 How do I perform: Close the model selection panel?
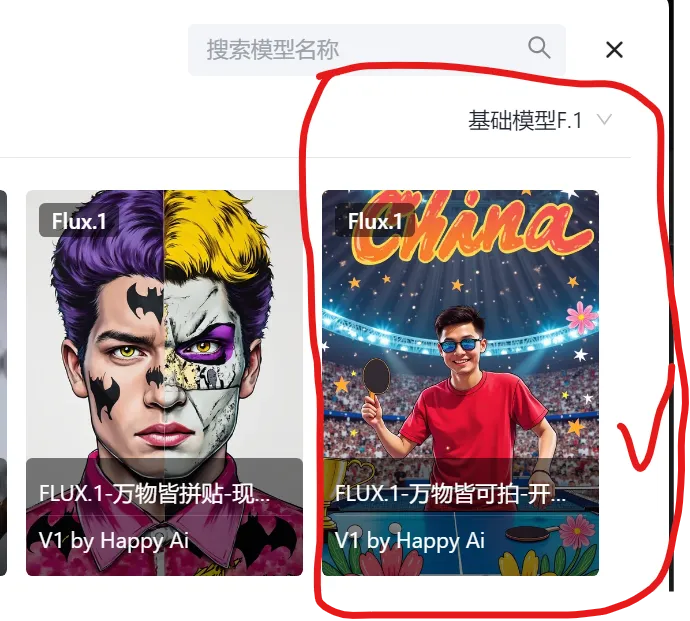point(614,49)
